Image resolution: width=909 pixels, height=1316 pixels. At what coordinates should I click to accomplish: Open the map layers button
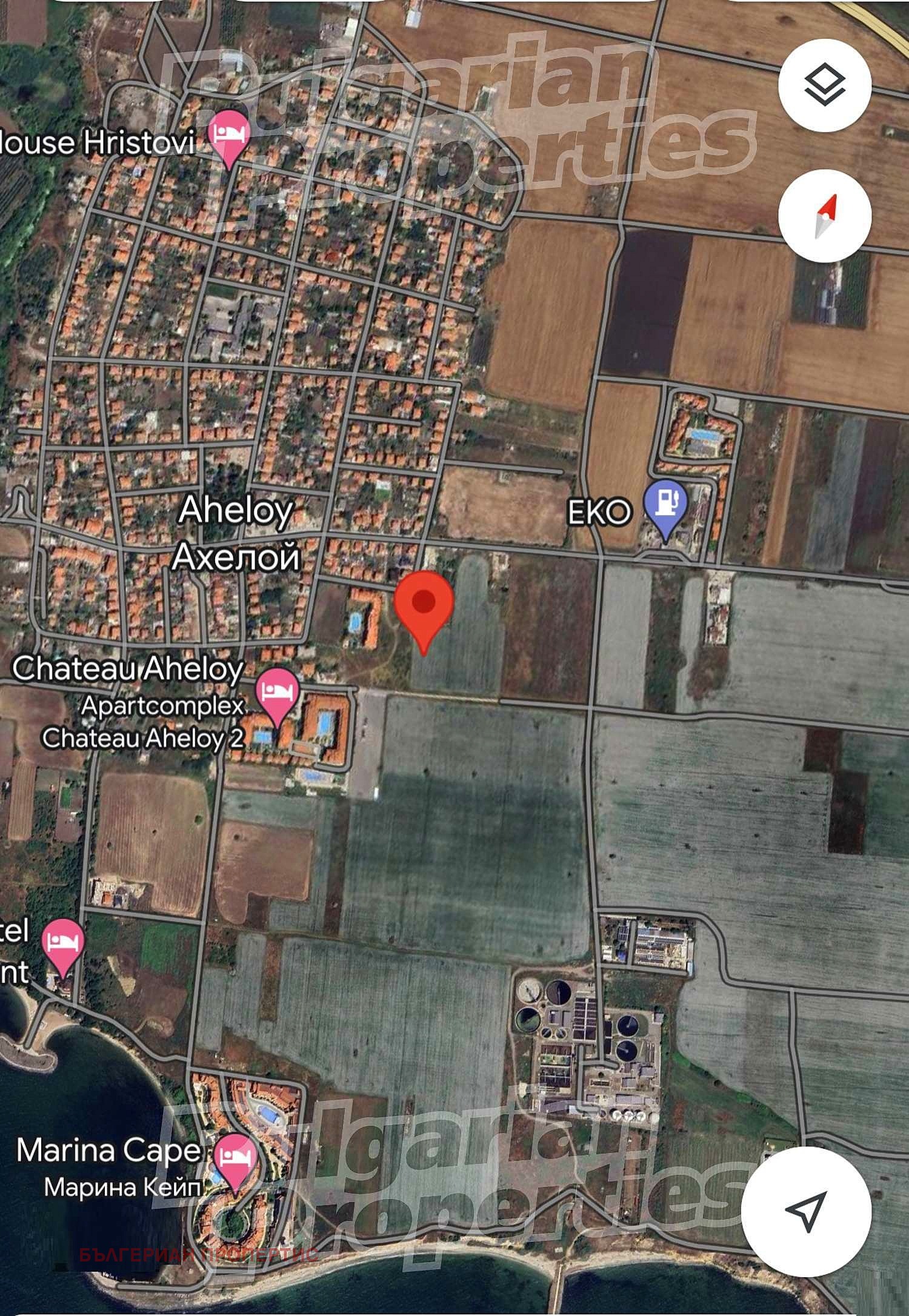(825, 86)
